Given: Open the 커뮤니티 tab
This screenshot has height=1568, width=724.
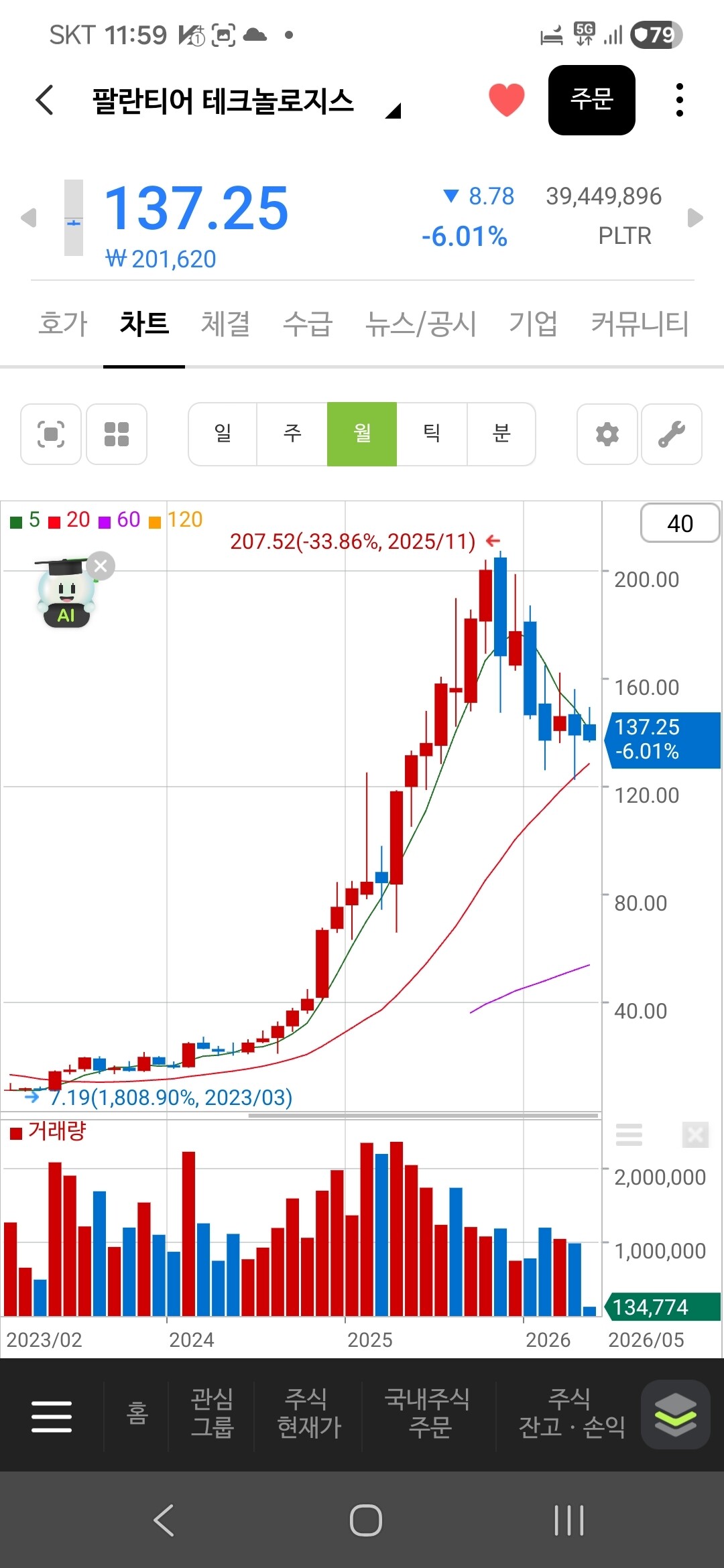Looking at the screenshot, I should pos(640,324).
